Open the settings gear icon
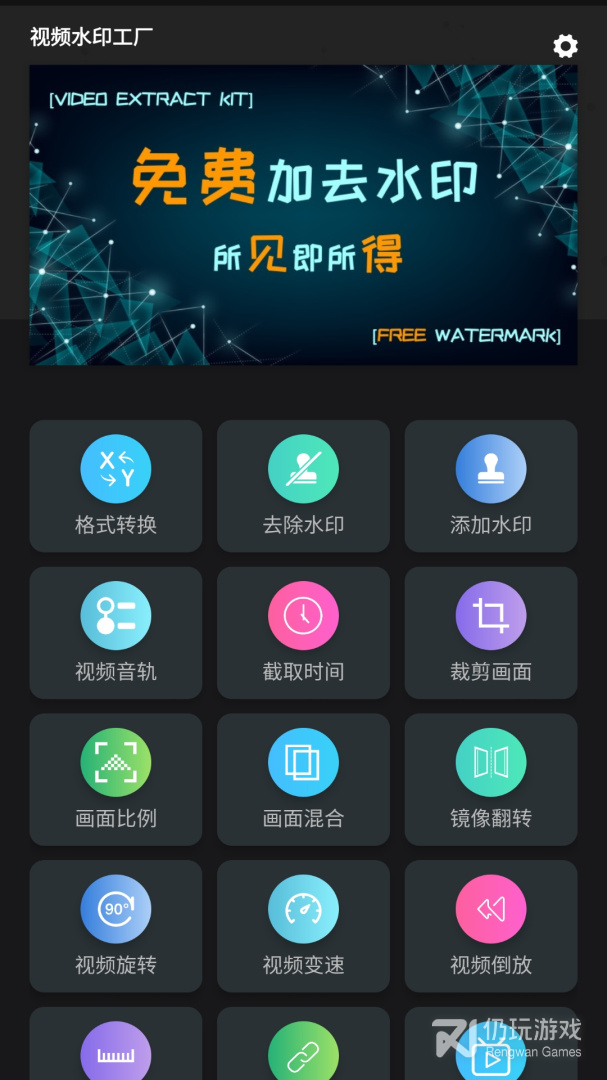Viewport: 607px width, 1080px height. 565,46
